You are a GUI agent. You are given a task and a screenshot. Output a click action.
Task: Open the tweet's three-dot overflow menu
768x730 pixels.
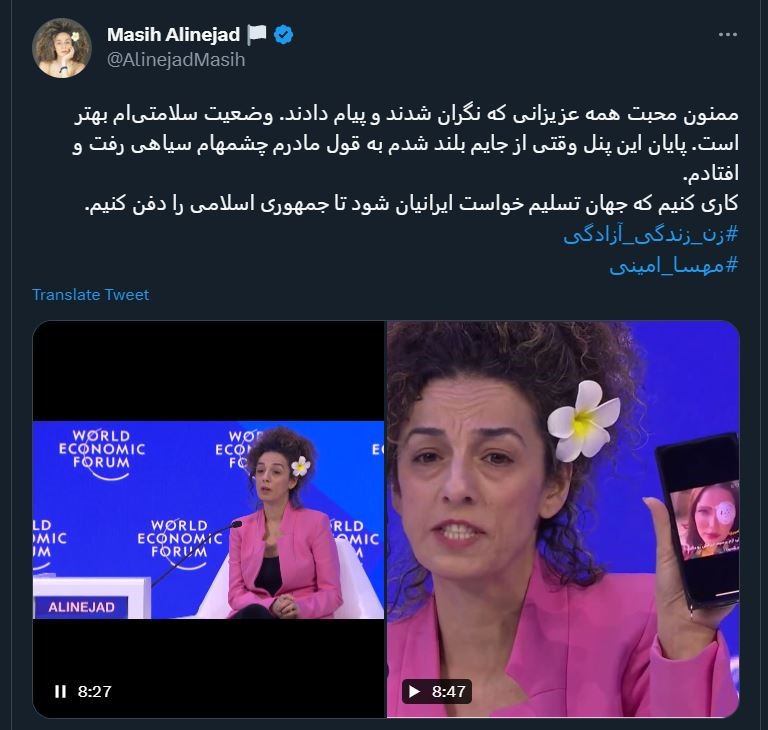click(729, 35)
